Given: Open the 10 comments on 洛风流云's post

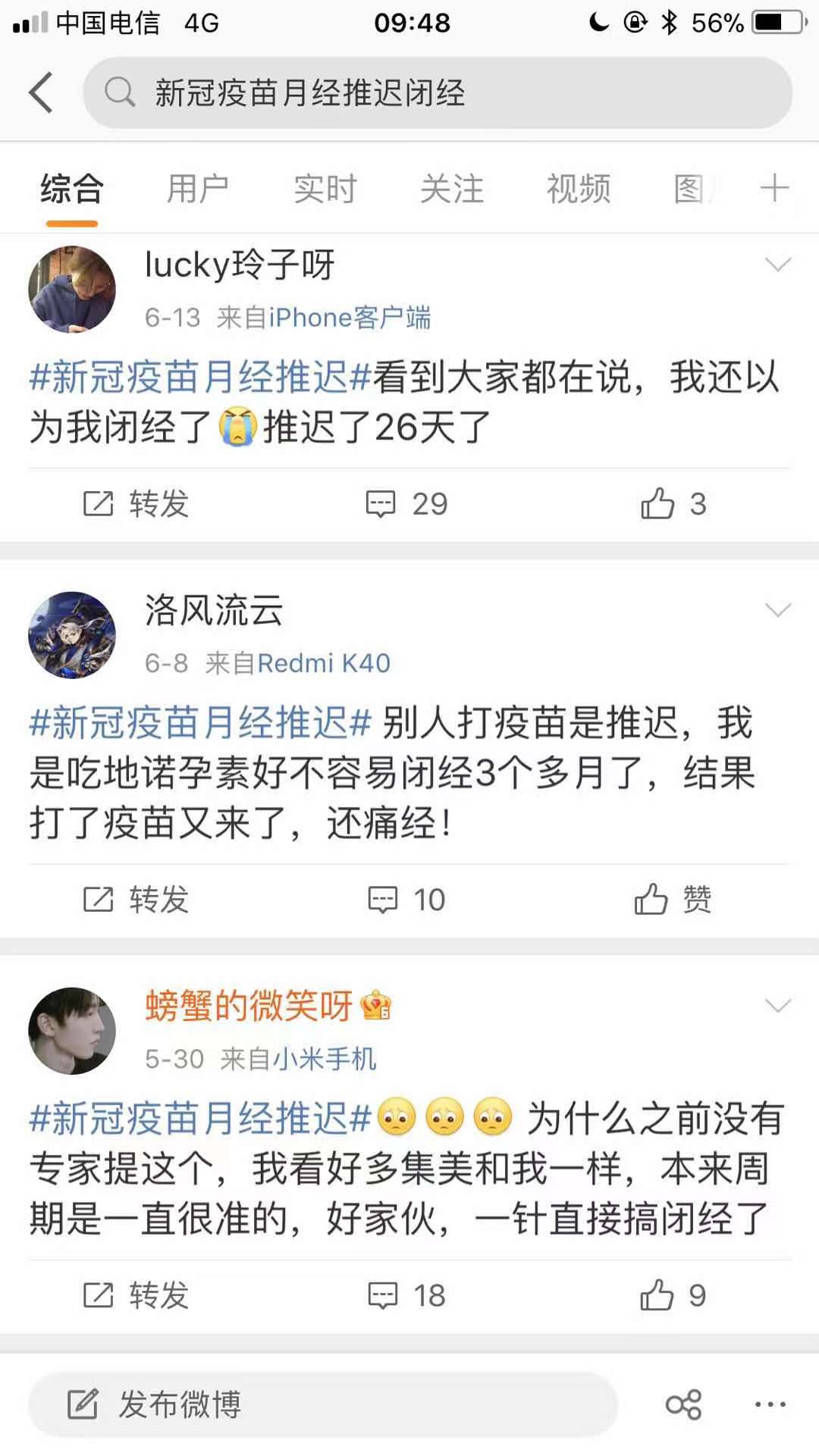Looking at the screenshot, I should tap(407, 900).
